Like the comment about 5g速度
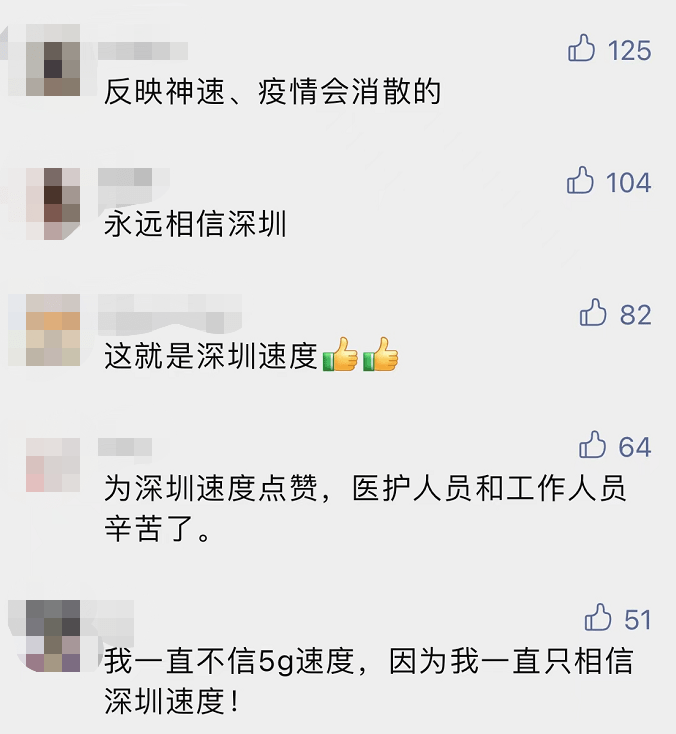Viewport: 676px width, 734px height. [x=598, y=618]
